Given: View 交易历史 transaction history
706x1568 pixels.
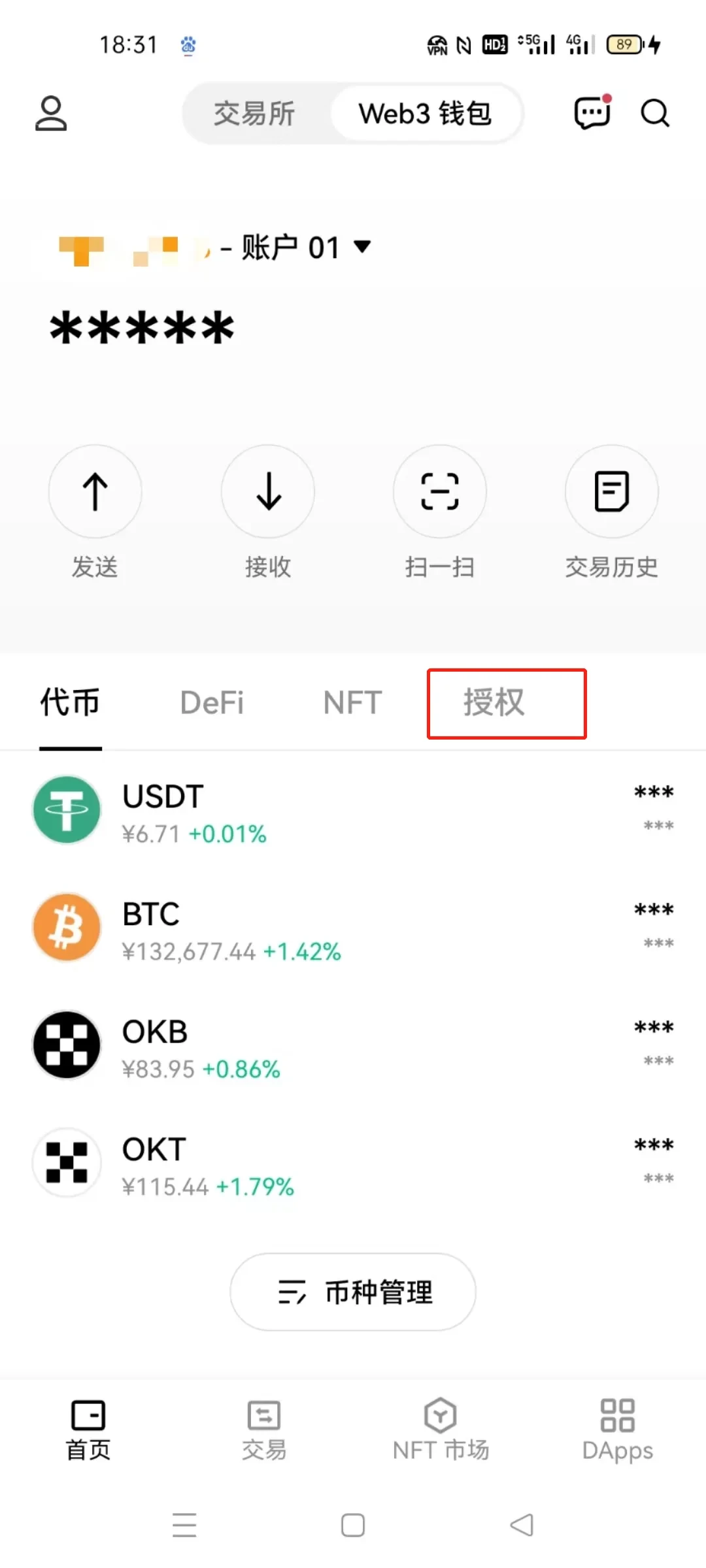Looking at the screenshot, I should click(x=612, y=492).
